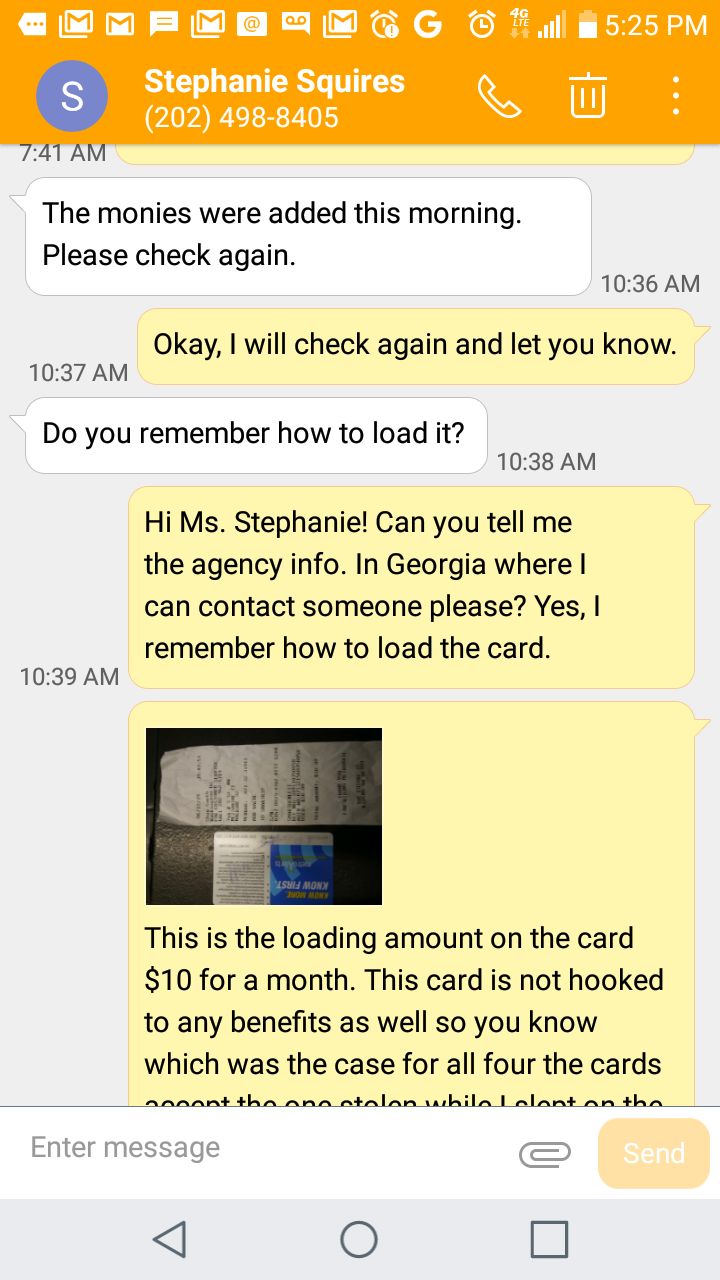Open the receipt and card photo attachment
The height and width of the screenshot is (1280, 720).
coord(264,816)
